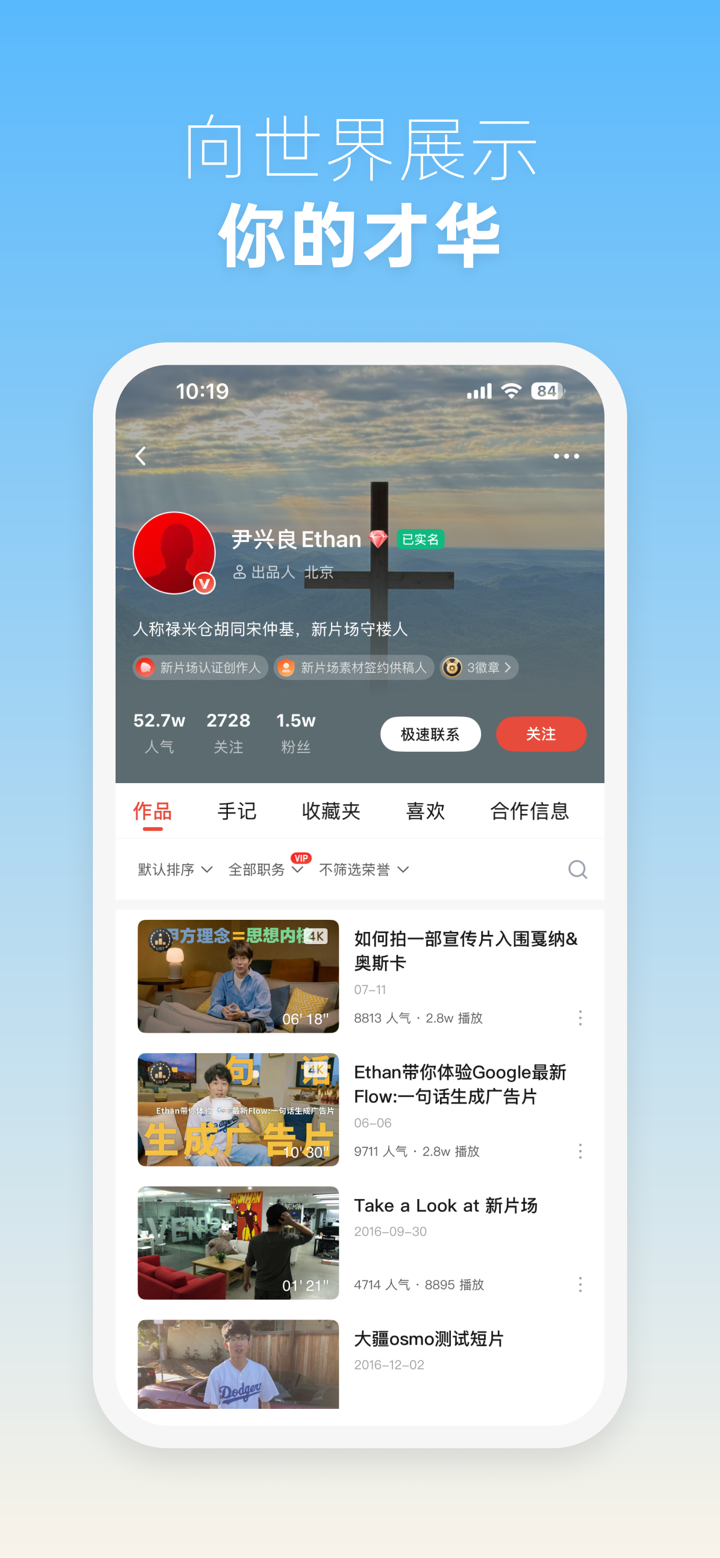The height and width of the screenshot is (1558, 720).
Task: Tap the red 关注 follow button
Action: click(x=541, y=733)
